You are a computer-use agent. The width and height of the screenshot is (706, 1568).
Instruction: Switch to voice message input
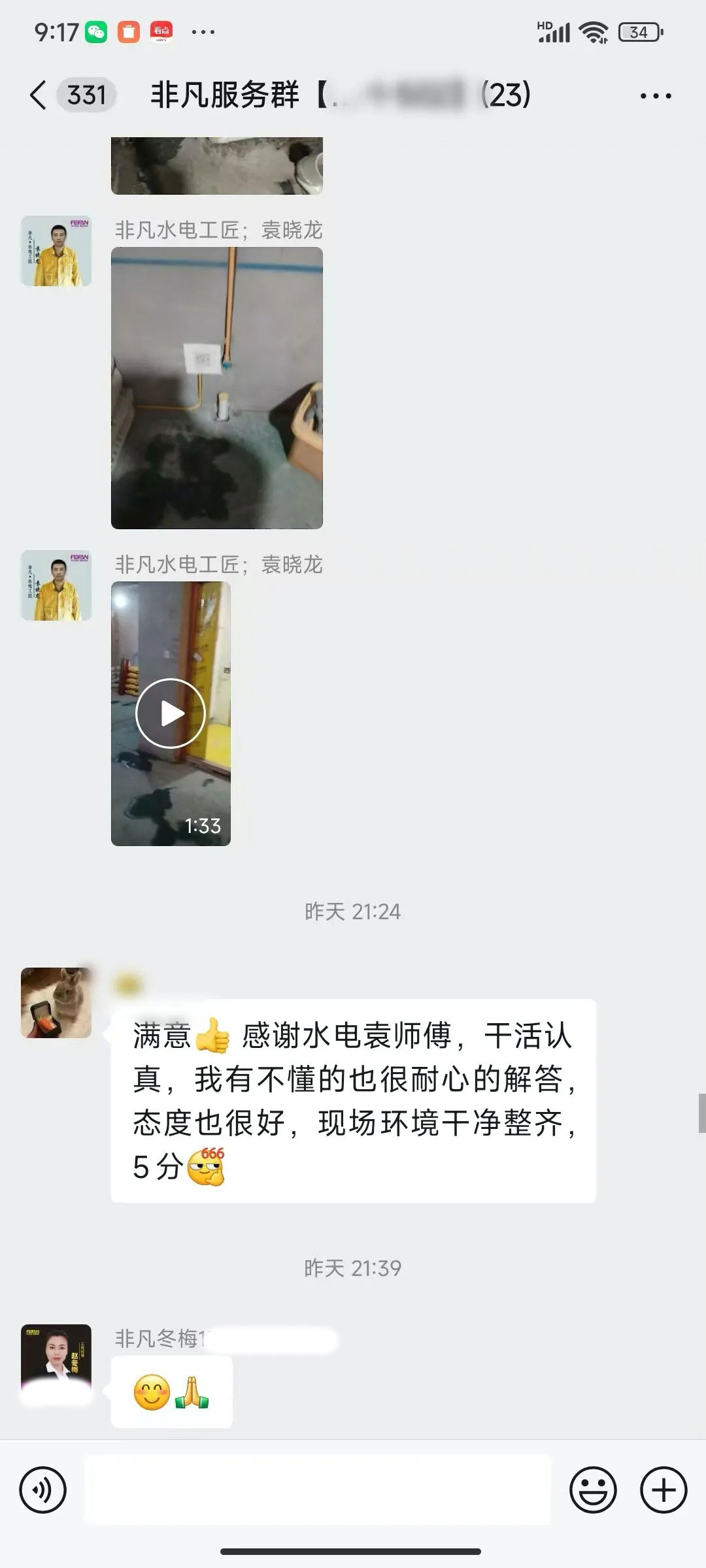click(x=43, y=1490)
